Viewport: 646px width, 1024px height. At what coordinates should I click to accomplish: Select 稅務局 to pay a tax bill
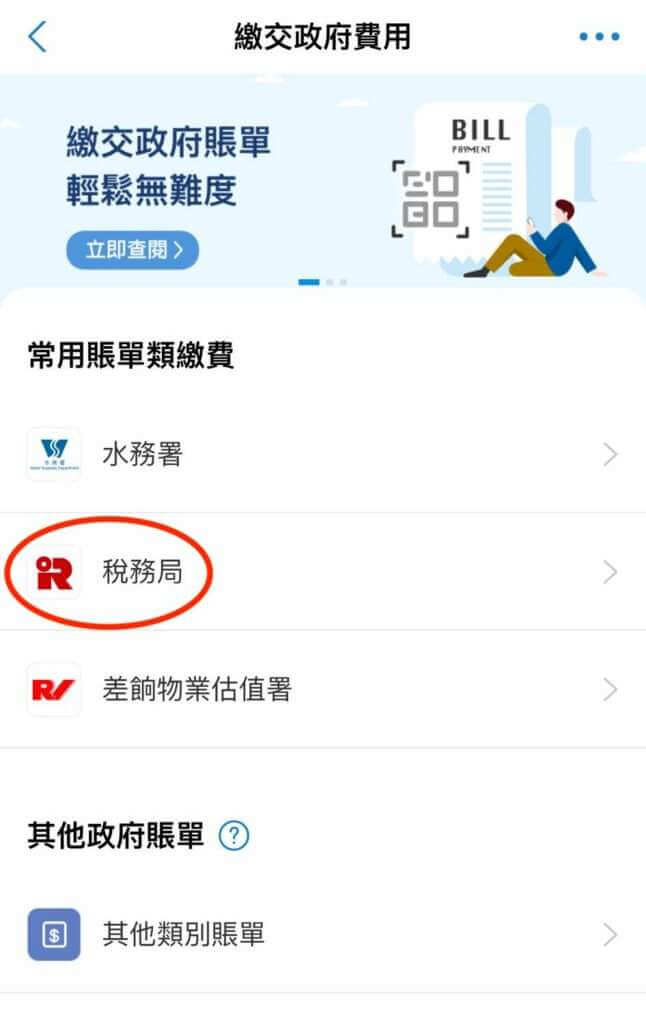[x=323, y=572]
